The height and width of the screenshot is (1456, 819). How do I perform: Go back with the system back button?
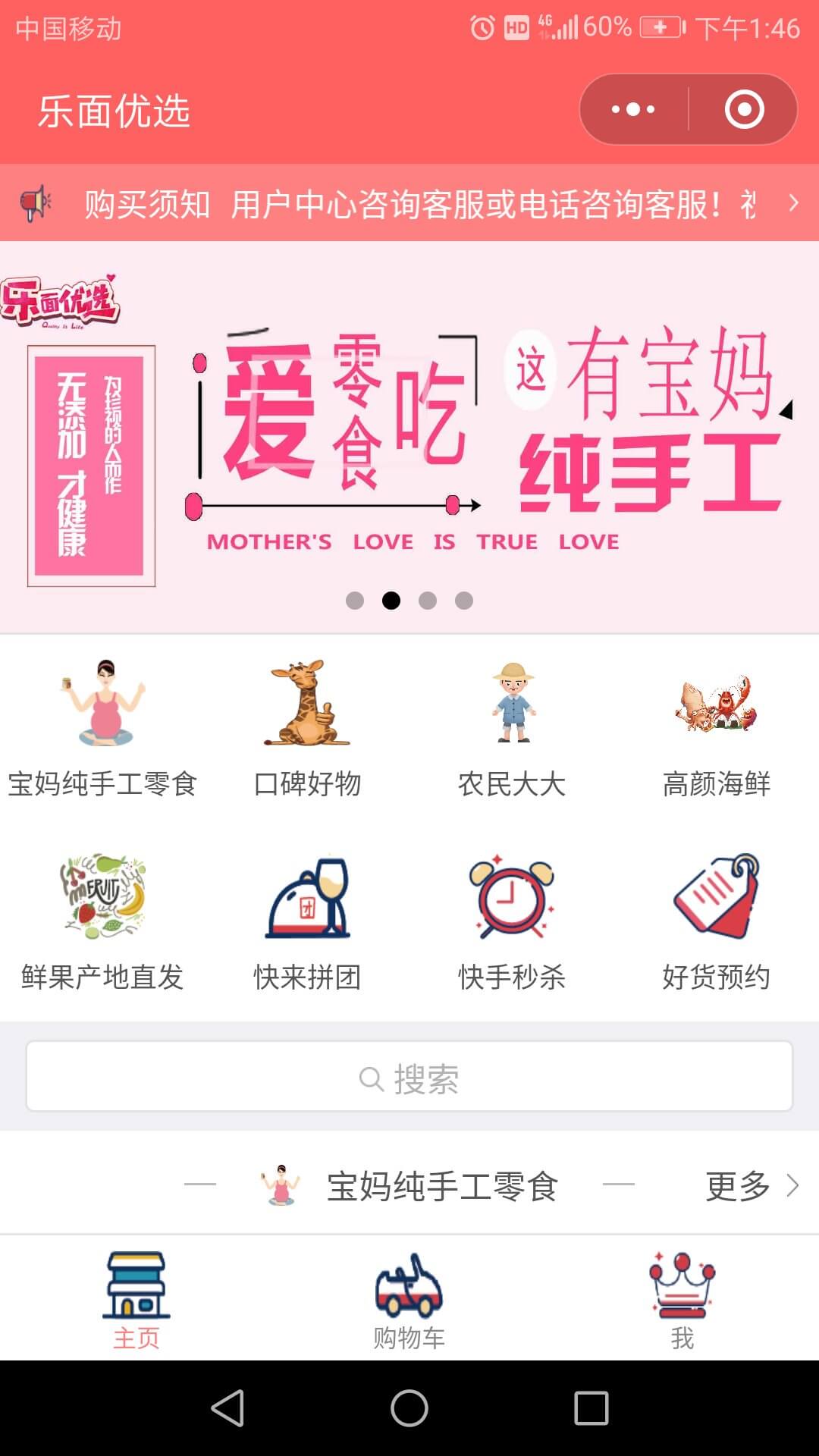[x=227, y=1408]
